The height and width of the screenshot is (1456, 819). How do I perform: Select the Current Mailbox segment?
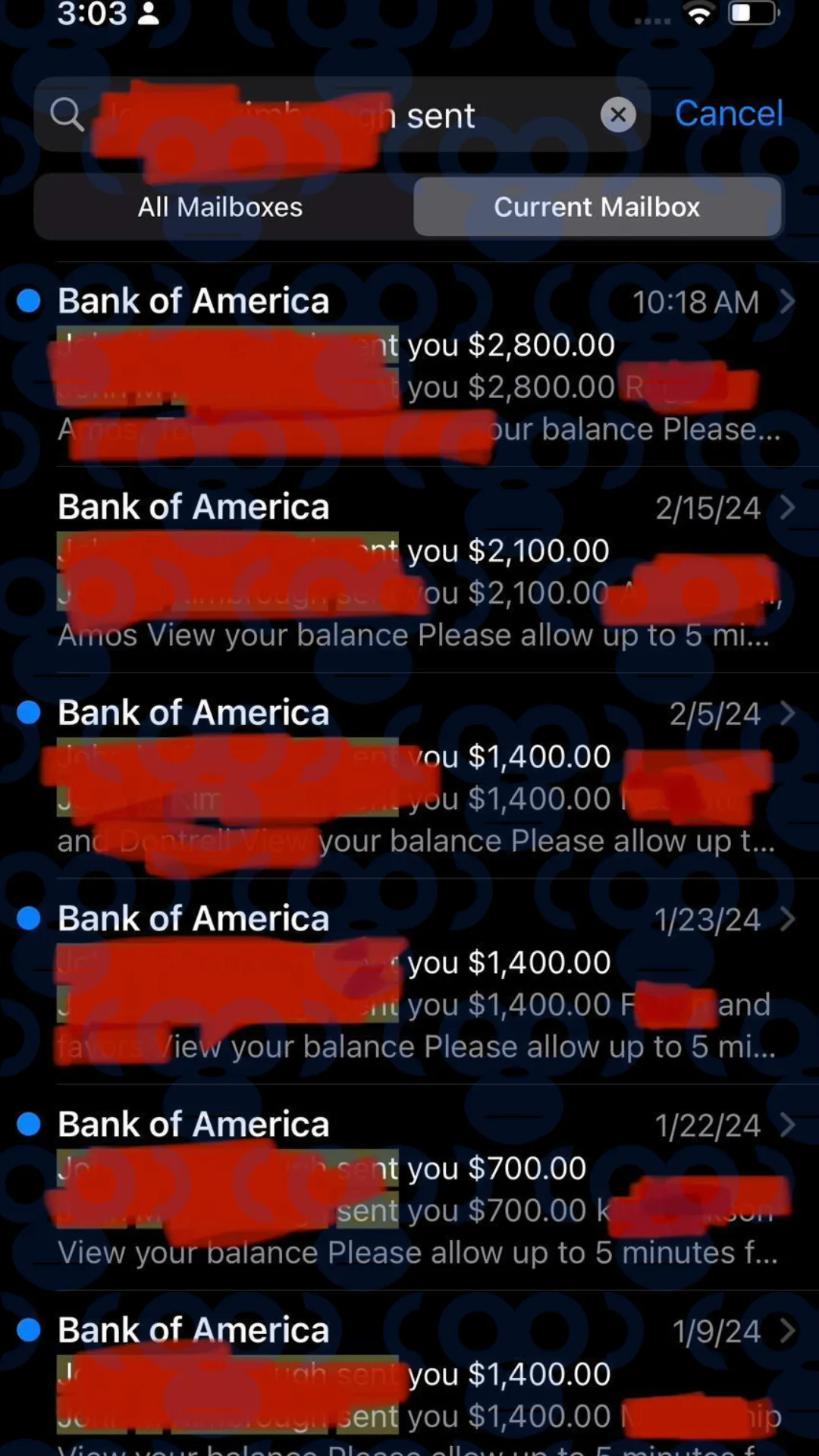[597, 207]
